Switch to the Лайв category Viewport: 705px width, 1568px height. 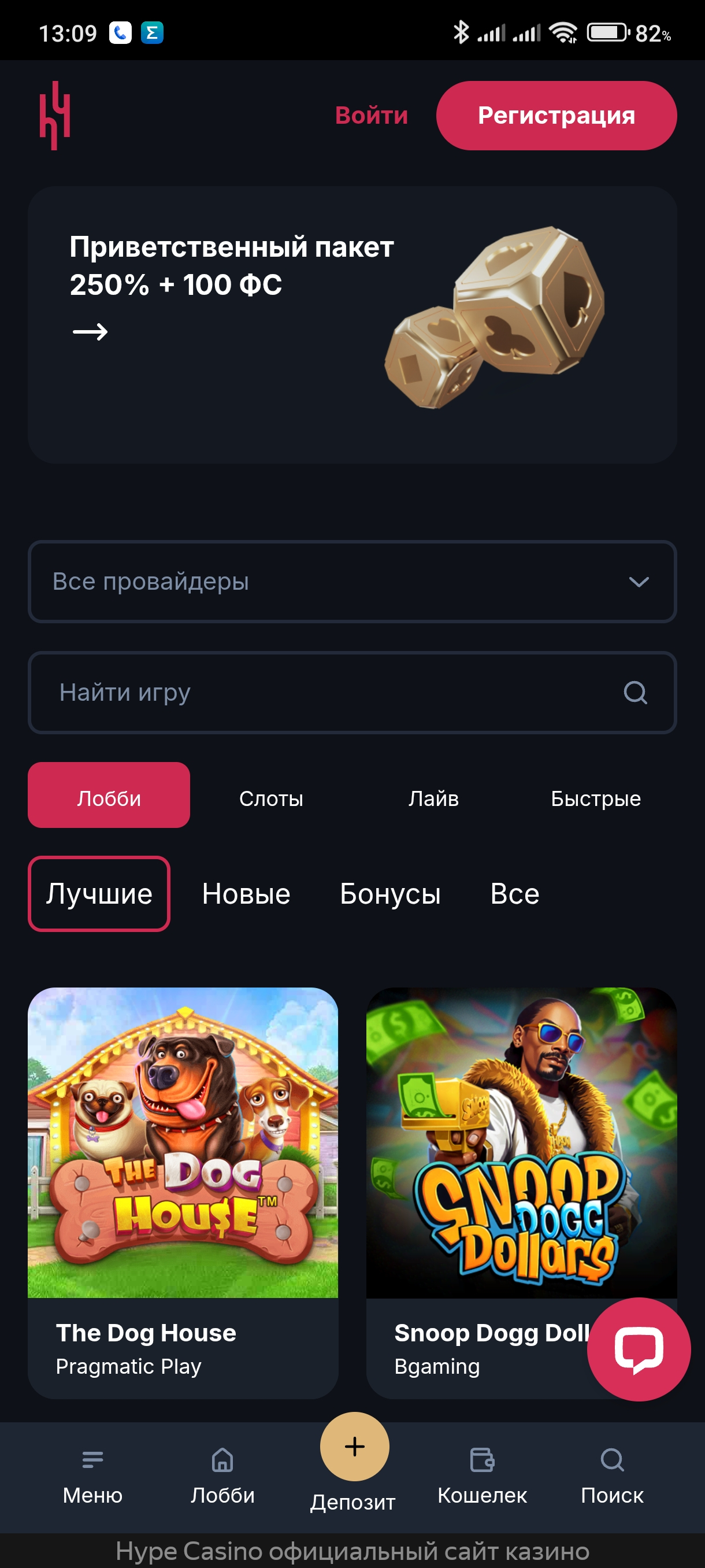433,798
